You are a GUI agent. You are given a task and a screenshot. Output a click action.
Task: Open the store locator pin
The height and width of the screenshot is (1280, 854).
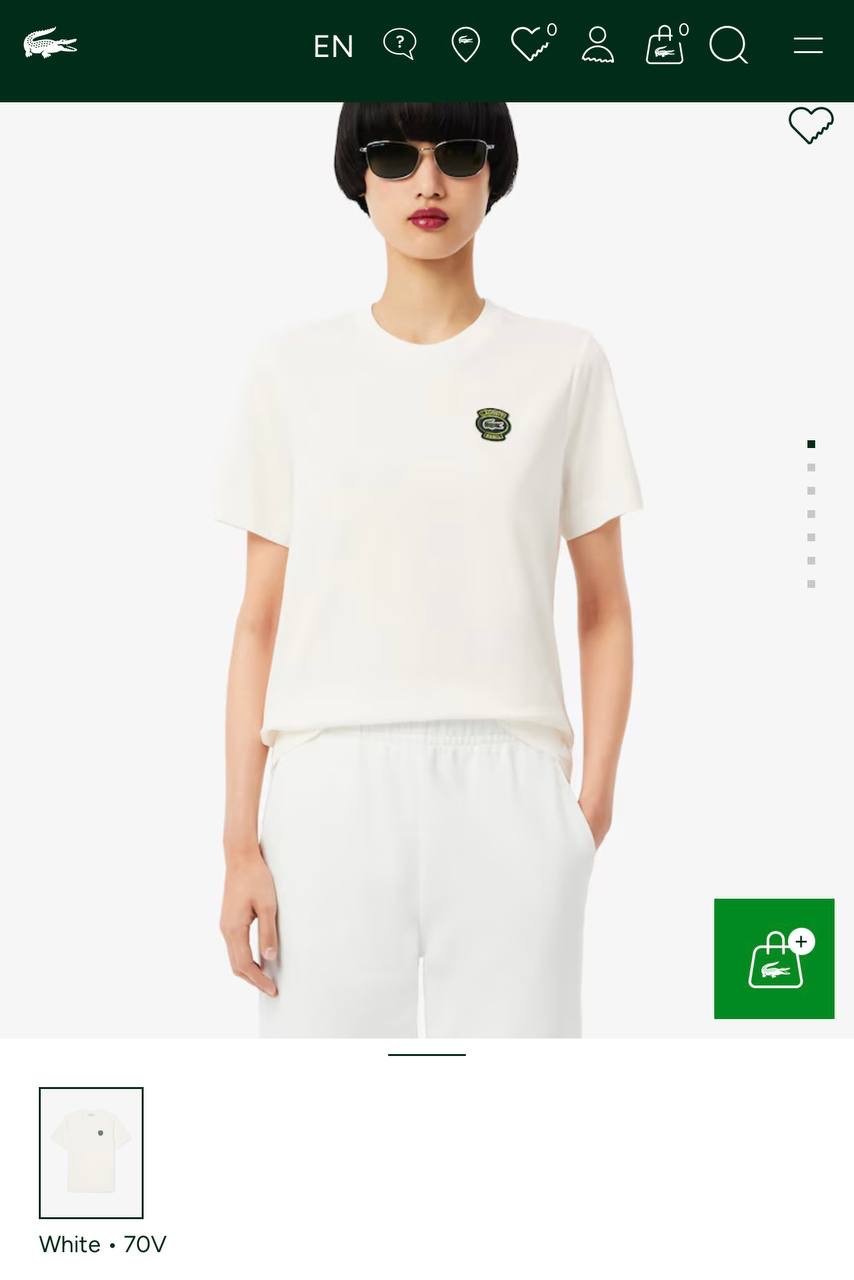466,45
